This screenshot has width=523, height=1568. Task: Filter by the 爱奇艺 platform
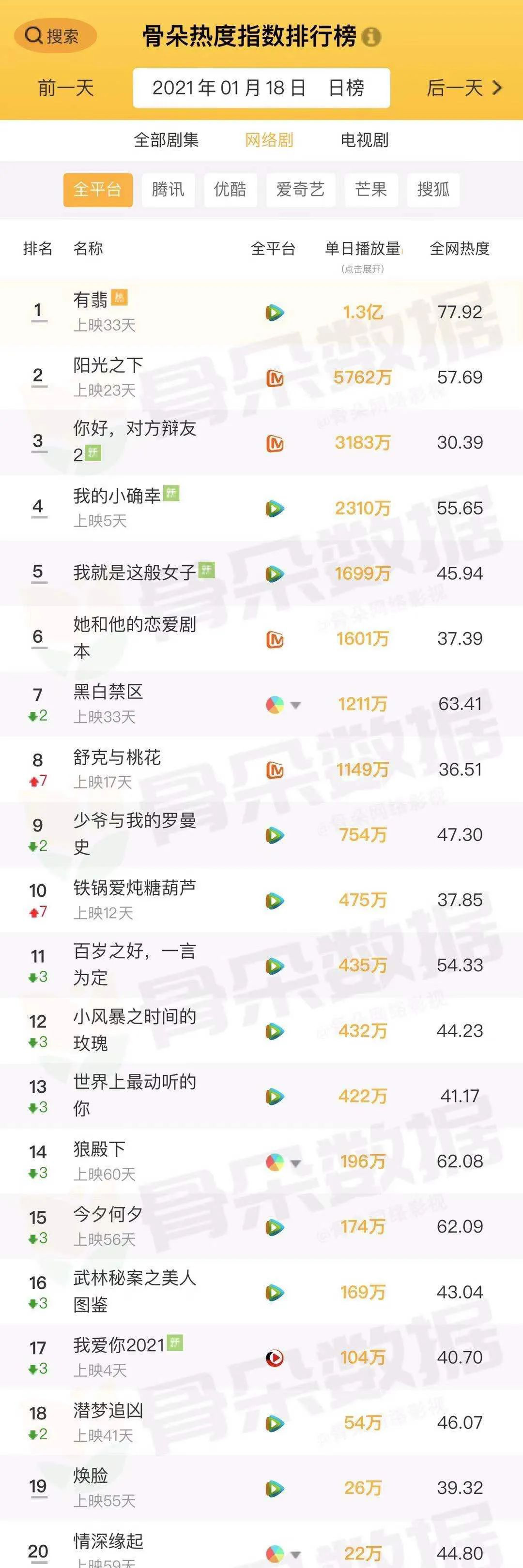(x=300, y=189)
